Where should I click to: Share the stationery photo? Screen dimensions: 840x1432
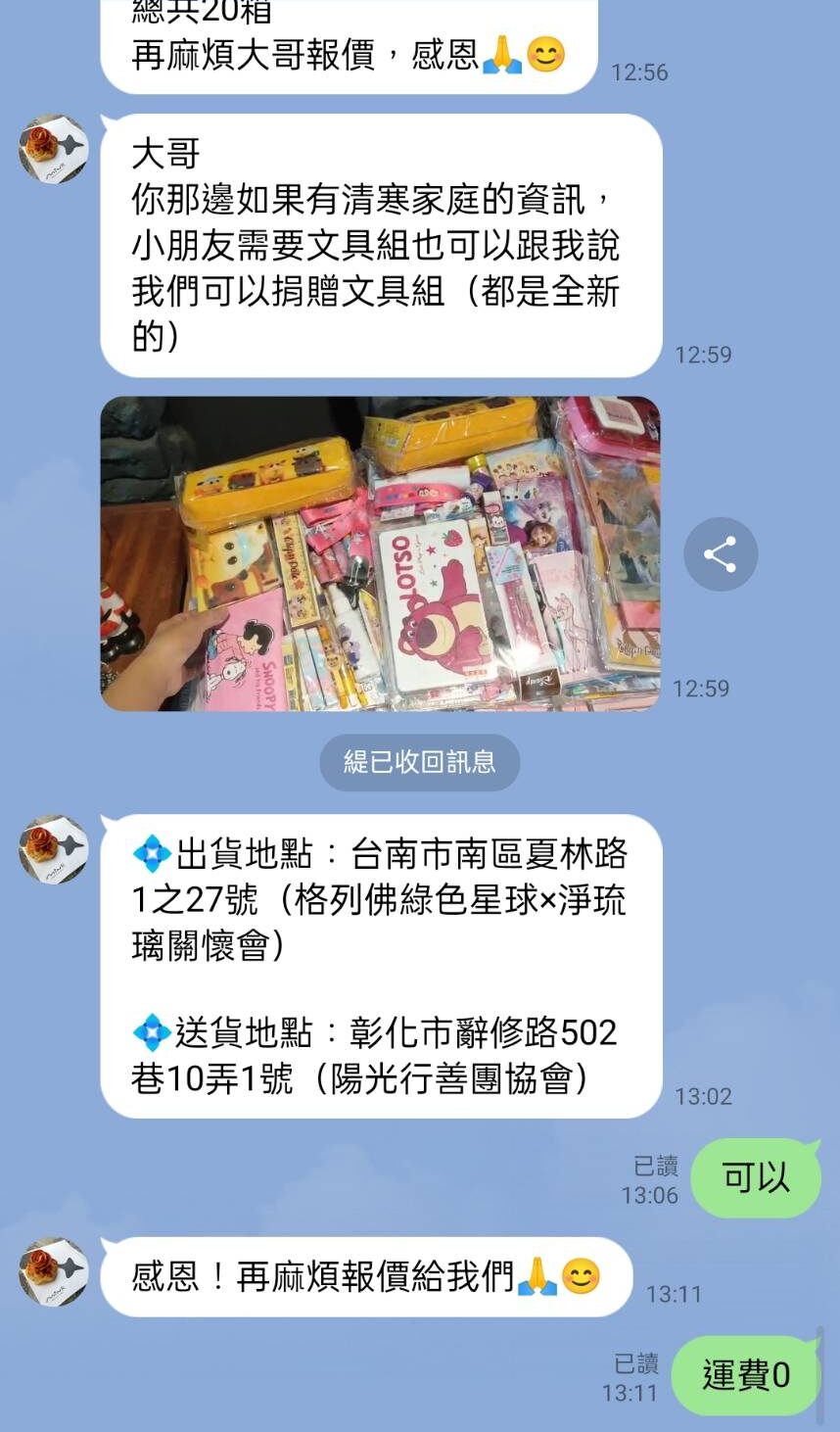coord(720,554)
